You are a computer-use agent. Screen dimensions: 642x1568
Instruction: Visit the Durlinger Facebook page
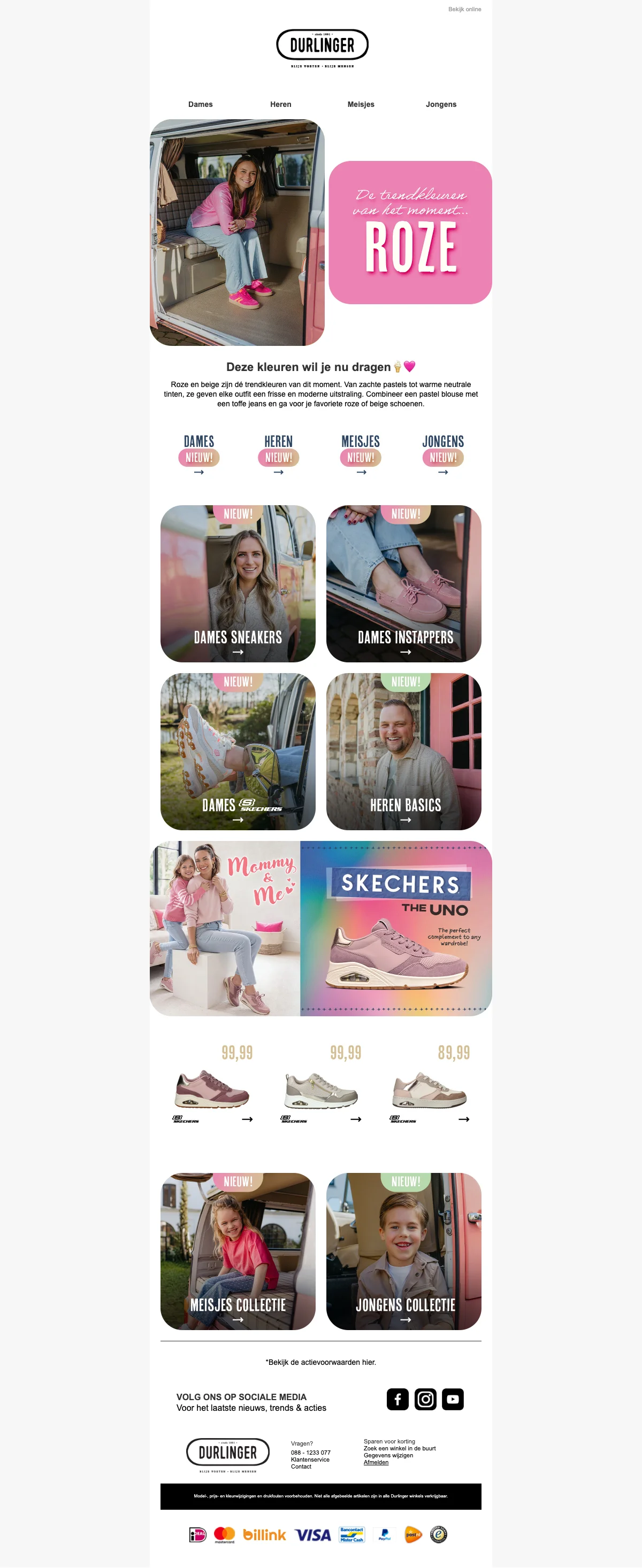point(397,1399)
